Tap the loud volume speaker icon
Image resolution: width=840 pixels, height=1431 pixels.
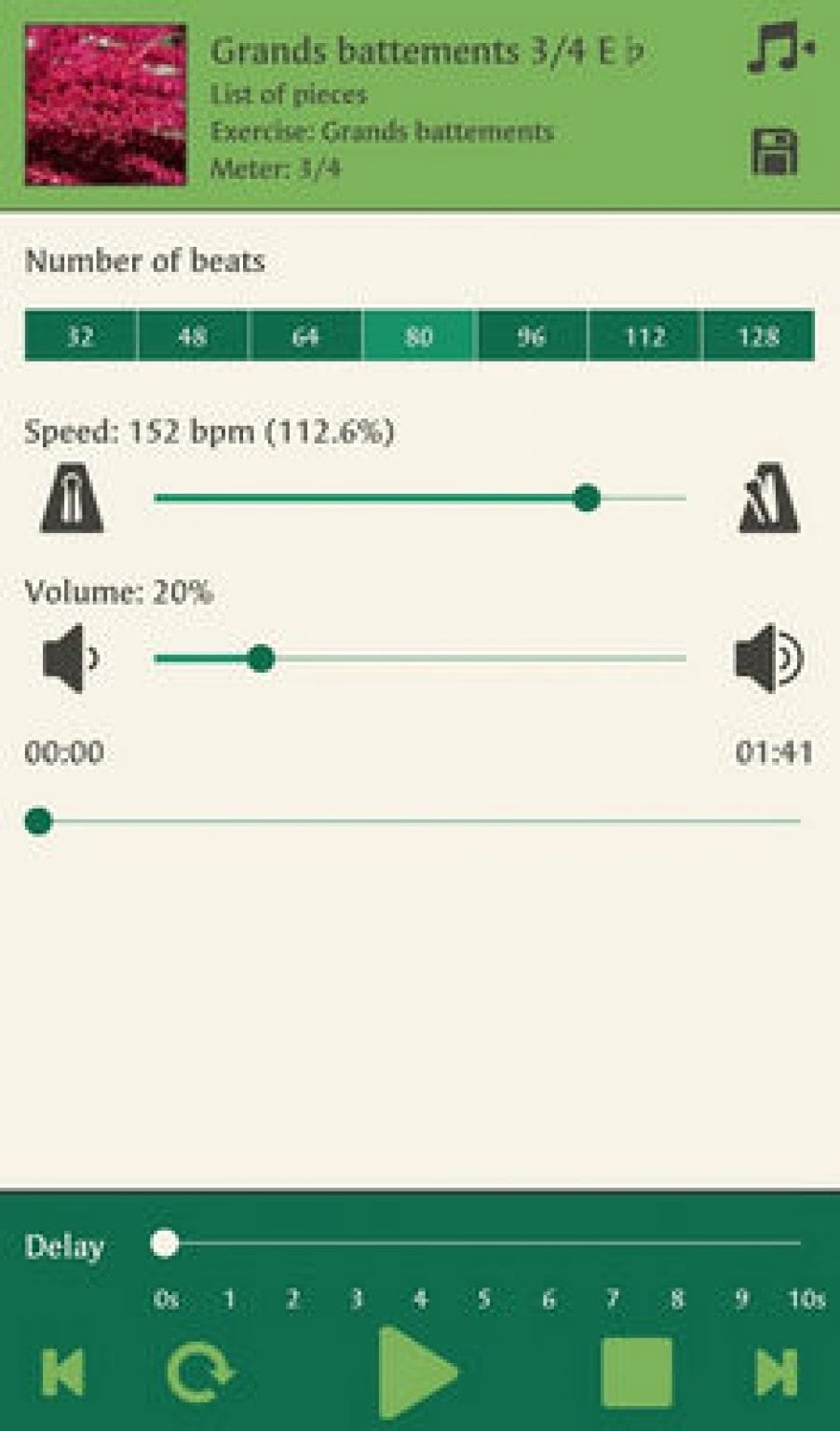click(x=768, y=659)
